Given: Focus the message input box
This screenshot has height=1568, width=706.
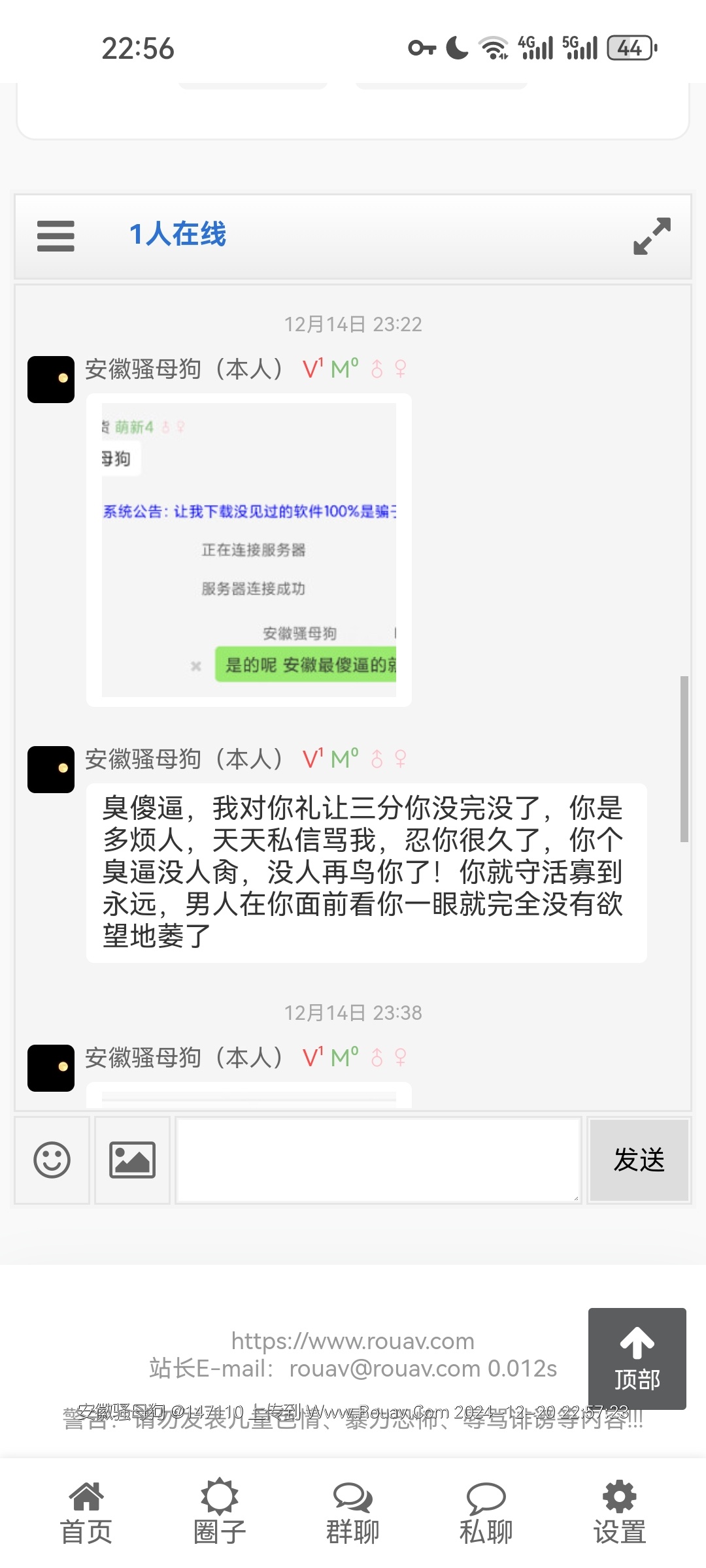Looking at the screenshot, I should pos(378,1160).
